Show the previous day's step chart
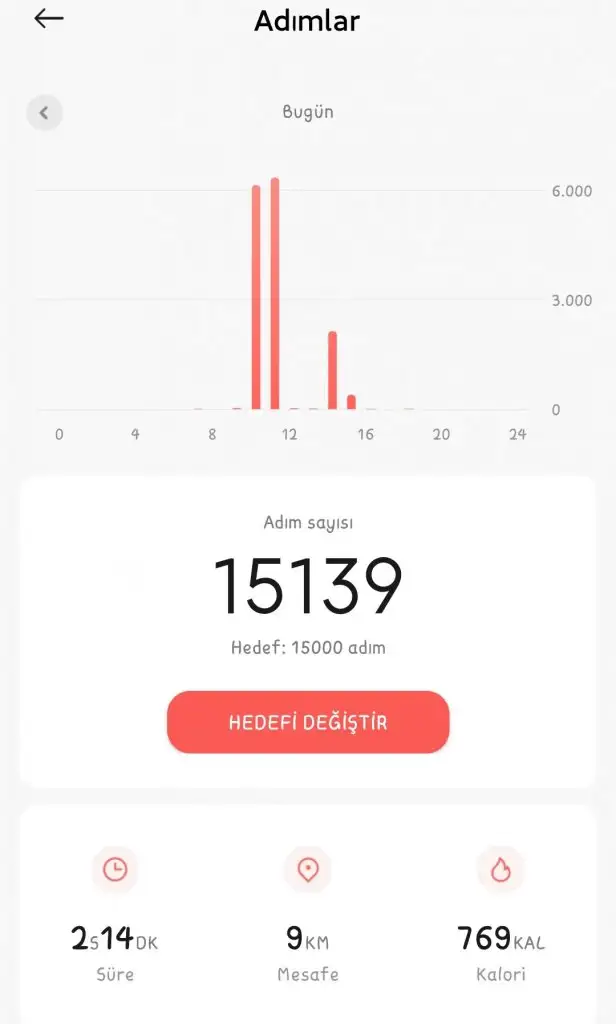Screen dimensions: 616x1024 (44, 113)
